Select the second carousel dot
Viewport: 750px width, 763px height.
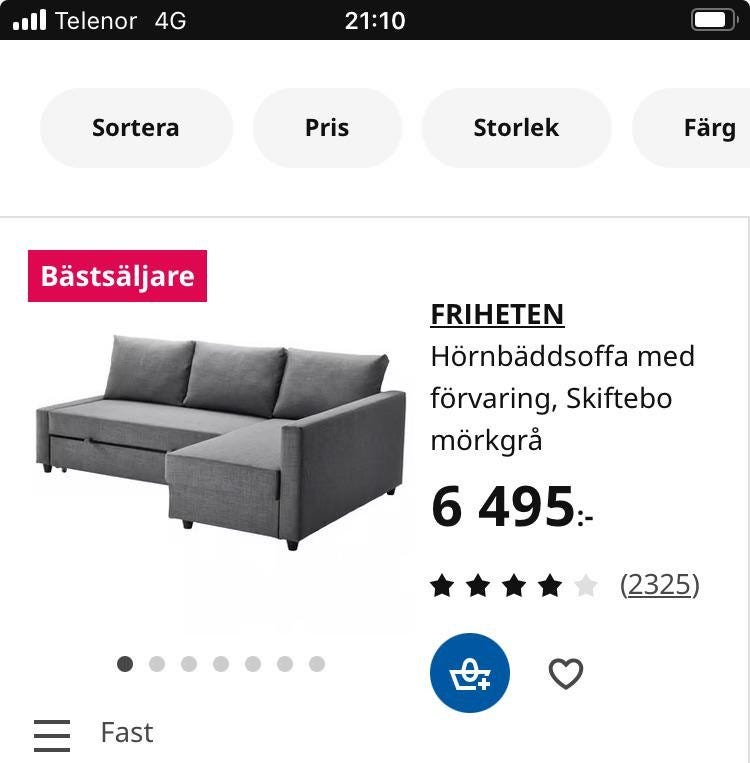tap(157, 663)
